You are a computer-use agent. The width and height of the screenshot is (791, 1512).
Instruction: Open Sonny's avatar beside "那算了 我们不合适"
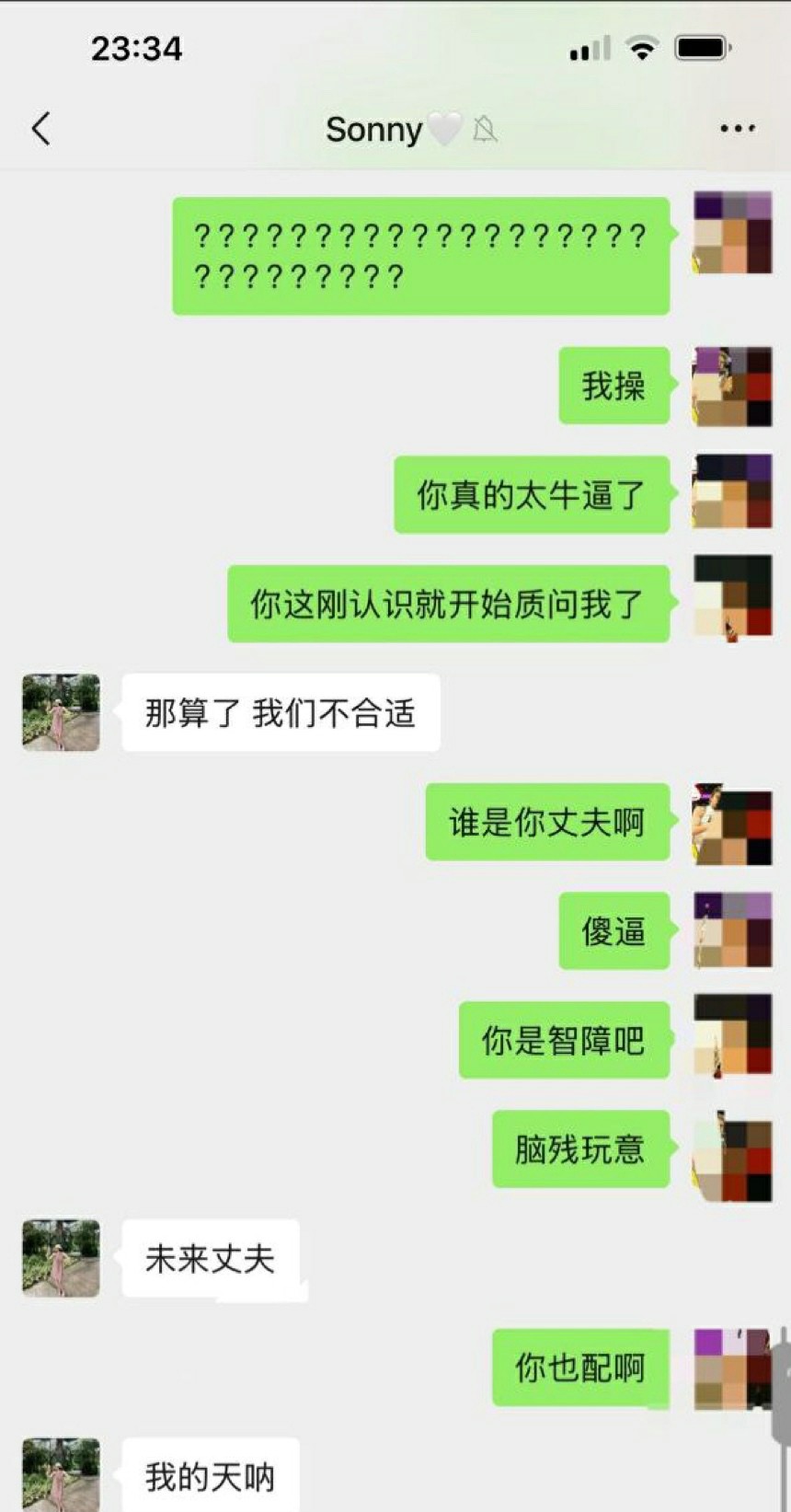click(x=61, y=712)
